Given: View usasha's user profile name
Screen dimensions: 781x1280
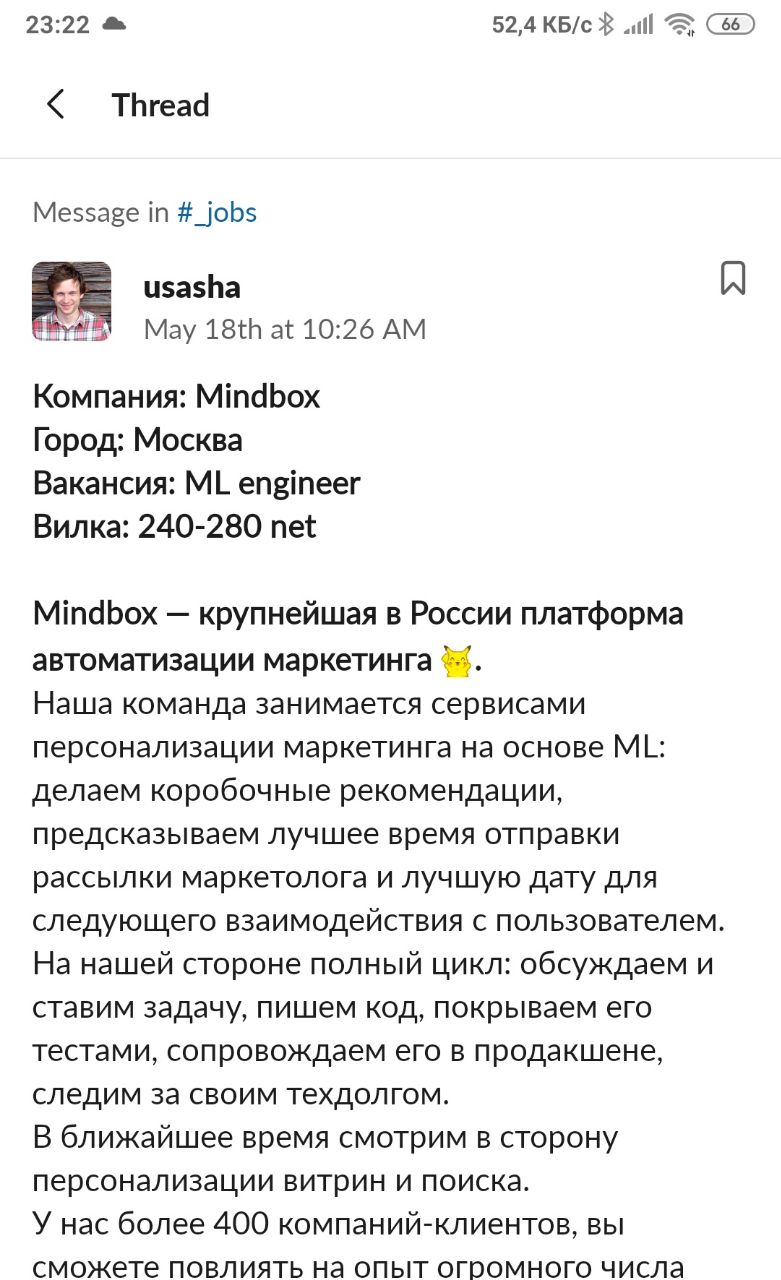Looking at the screenshot, I should click(x=192, y=288).
